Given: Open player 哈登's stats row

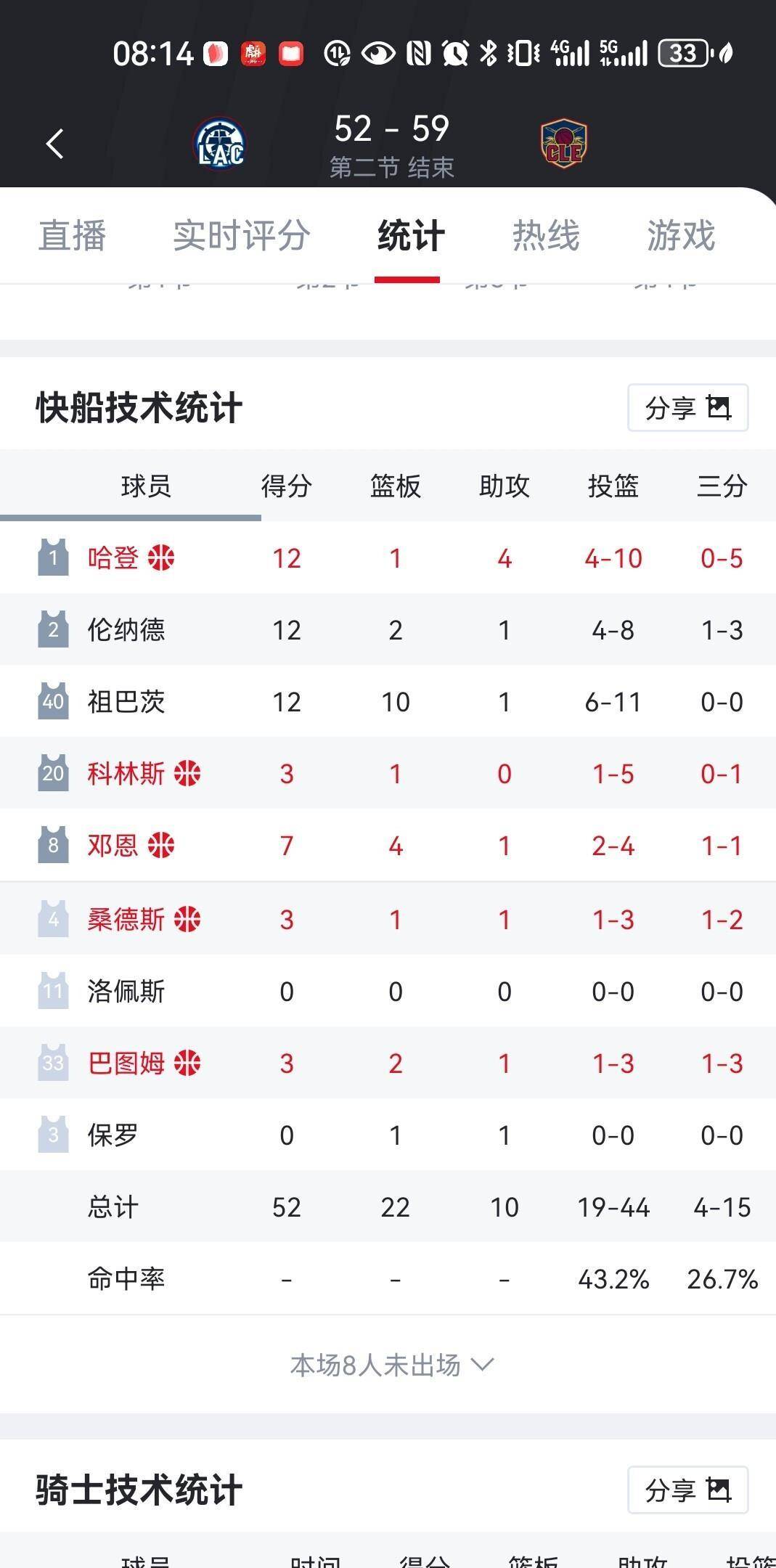Looking at the screenshot, I should click(113, 558).
